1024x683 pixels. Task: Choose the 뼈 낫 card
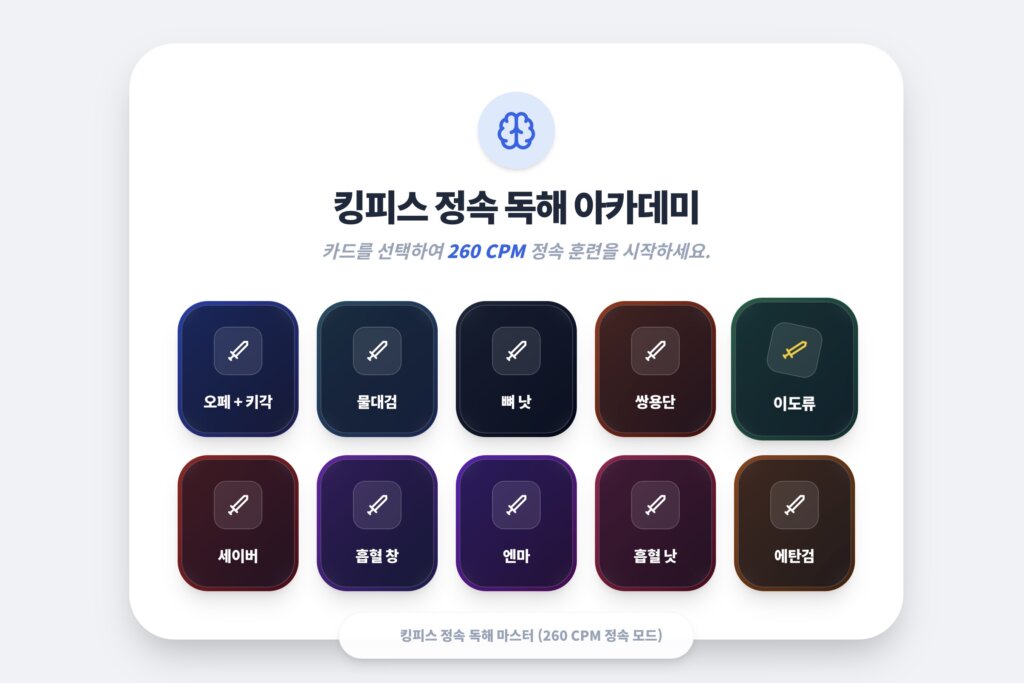pyautogui.click(x=516, y=369)
